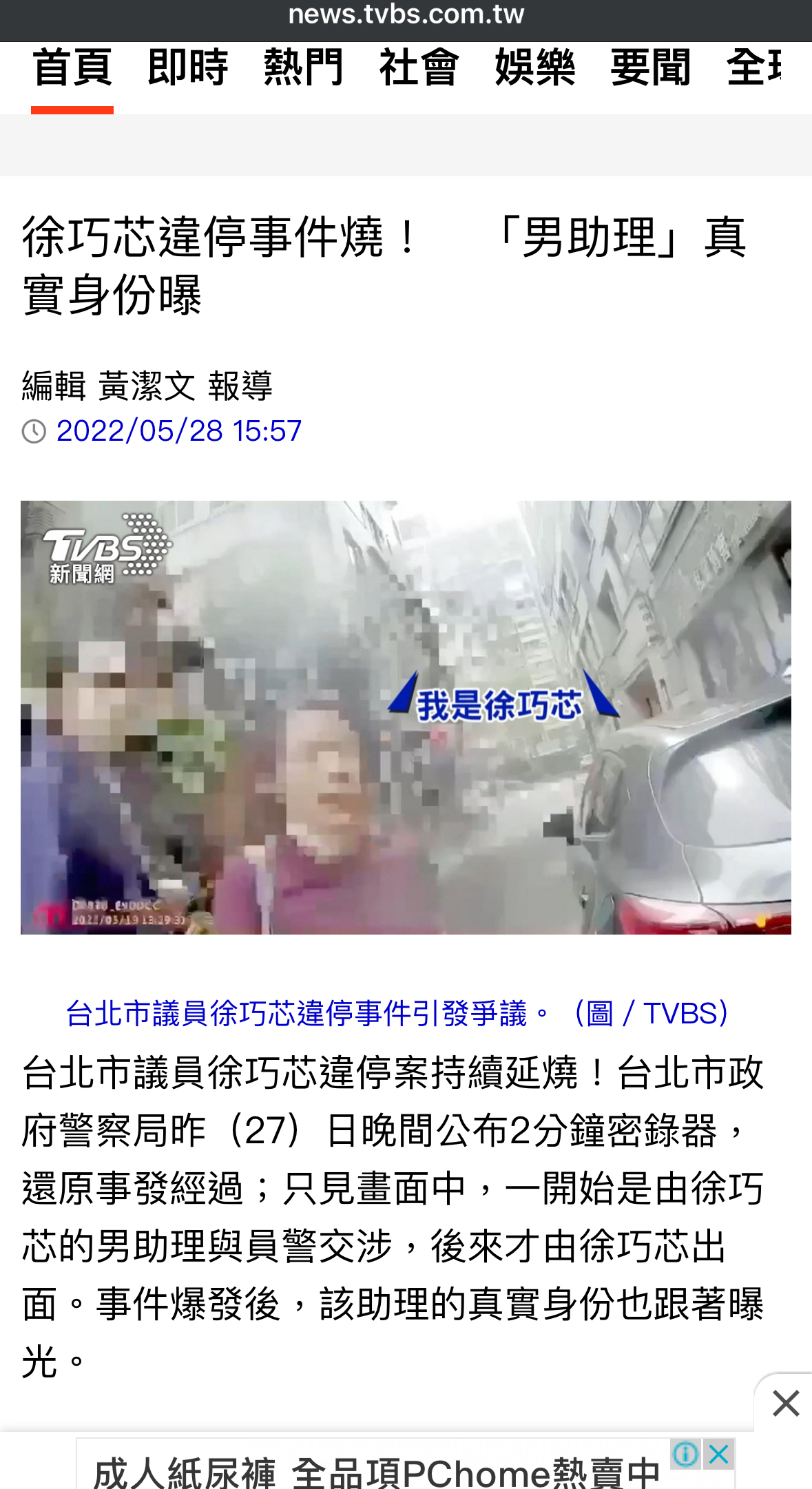Switch to the 首頁 tab
812x1489 pixels.
[x=72, y=68]
